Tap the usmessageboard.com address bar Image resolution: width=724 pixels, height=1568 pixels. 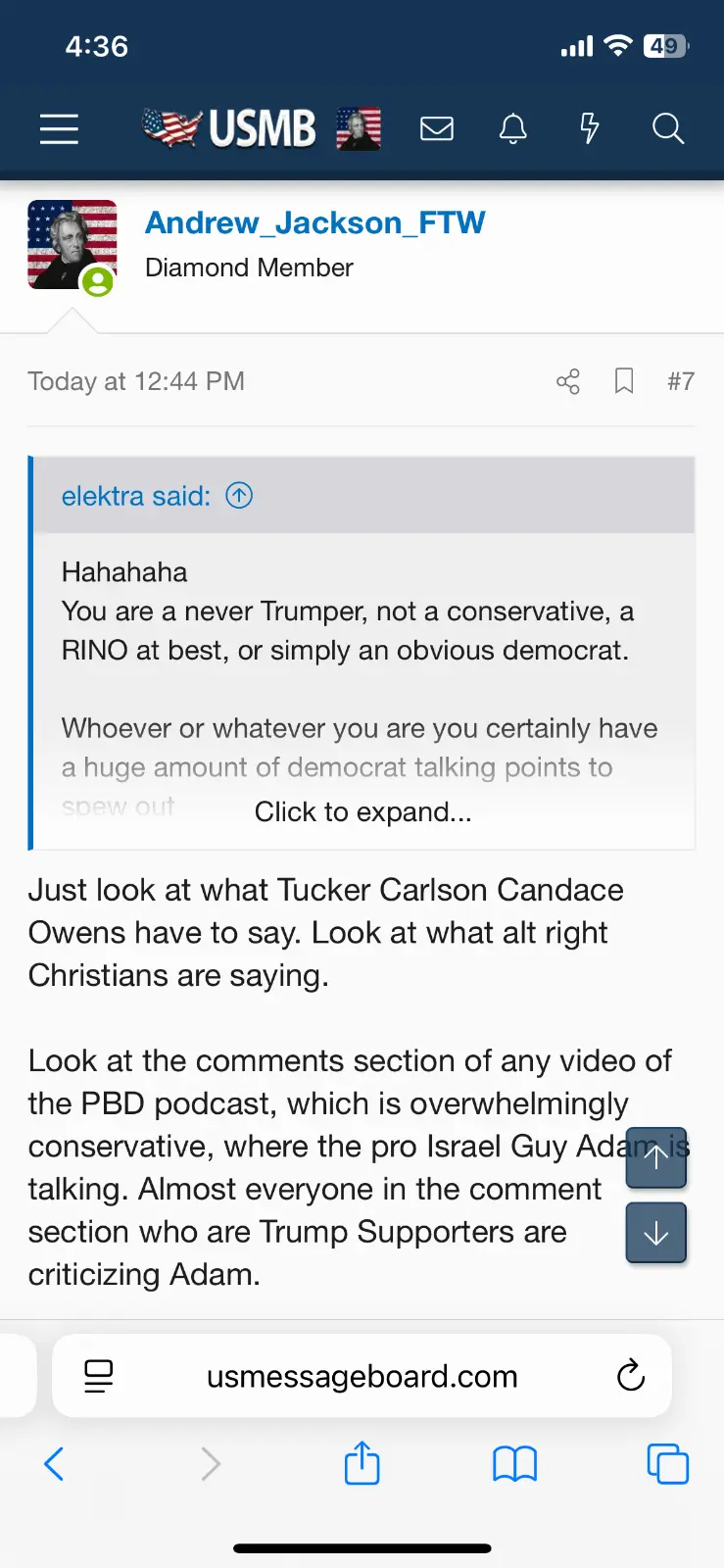(x=362, y=1376)
